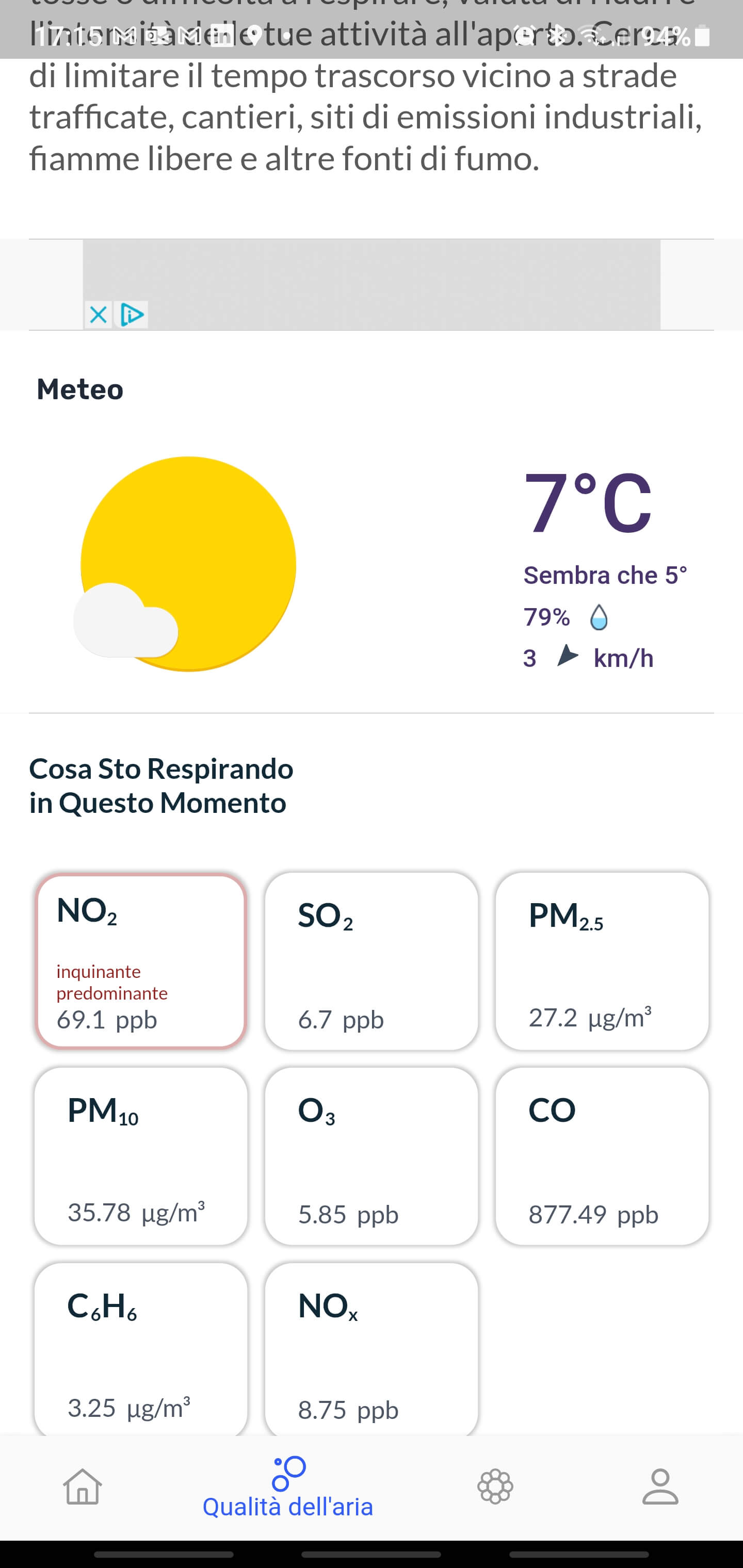The width and height of the screenshot is (743, 1568).
Task: Open the PM2.5 pollutant card
Action: (x=602, y=962)
